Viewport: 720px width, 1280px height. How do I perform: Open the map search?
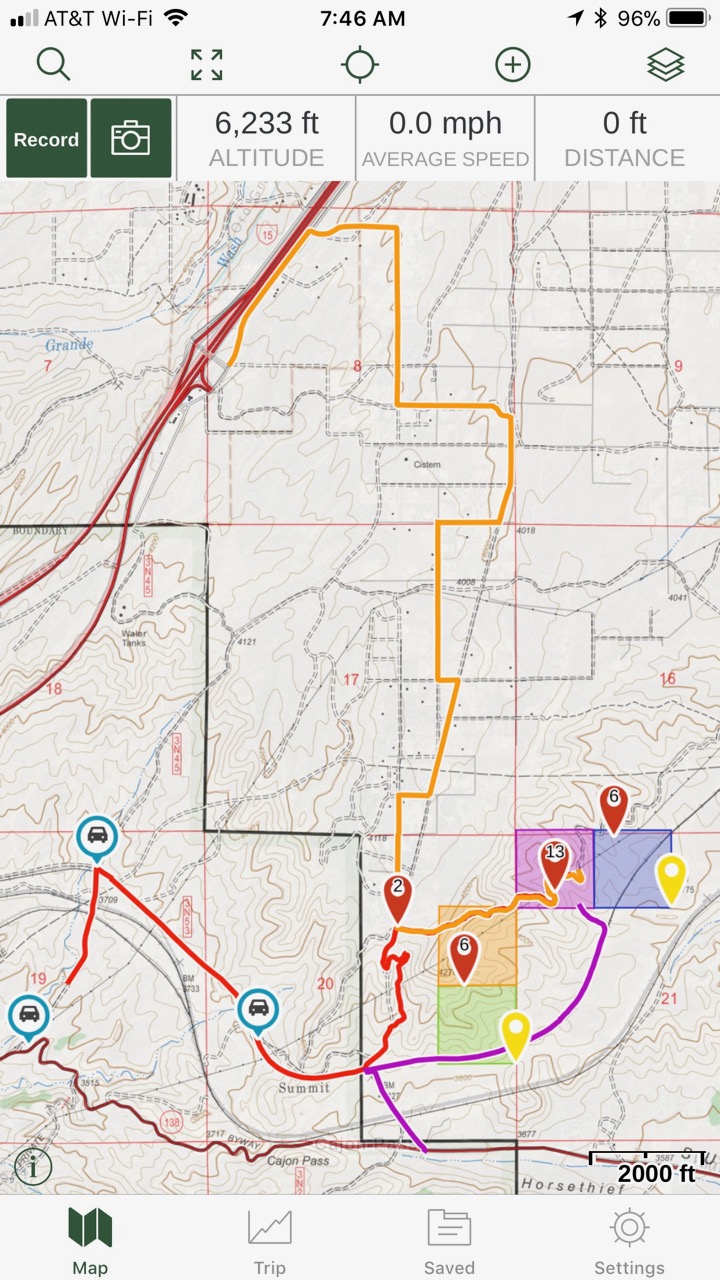click(x=53, y=65)
